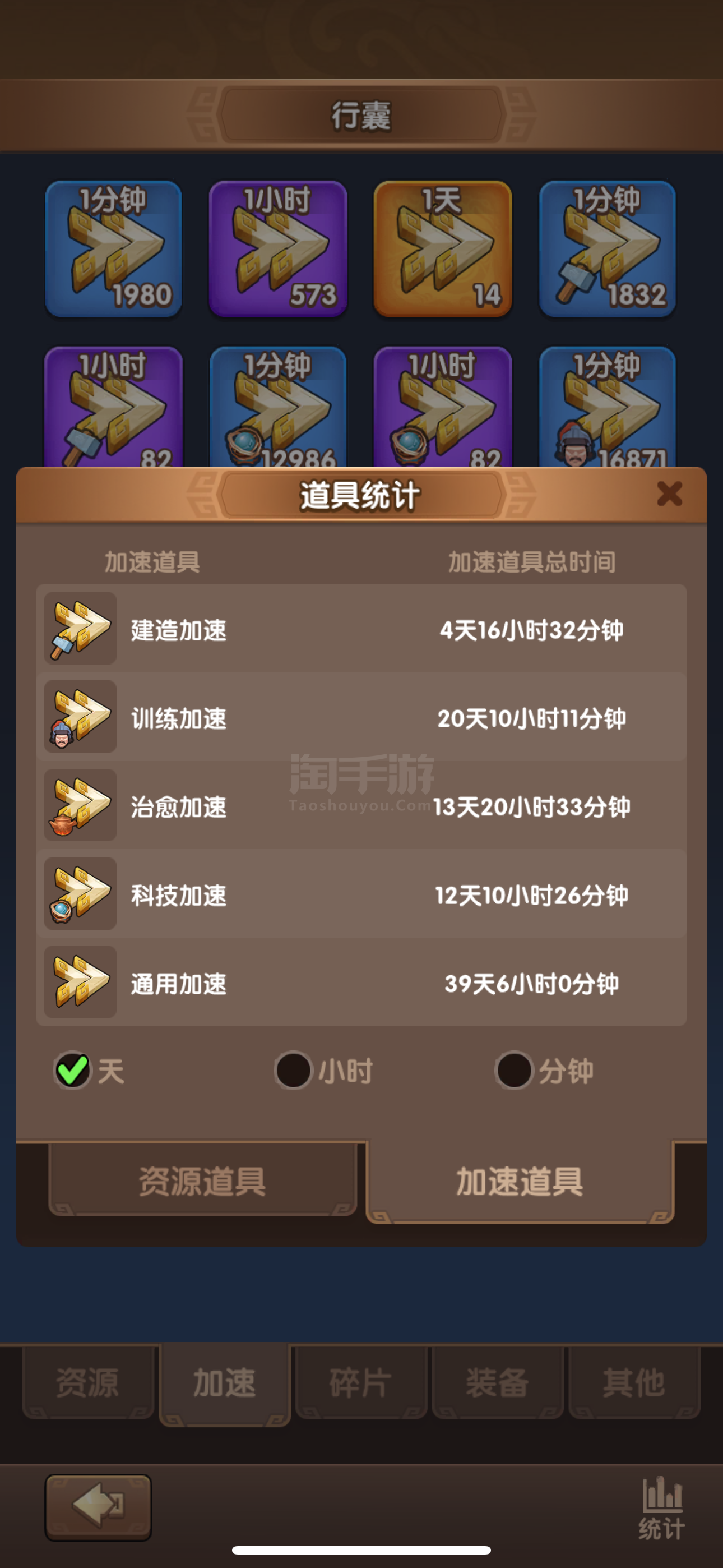Switch to the 加速道具 tab
The width and height of the screenshot is (723, 1568).
(520, 1181)
